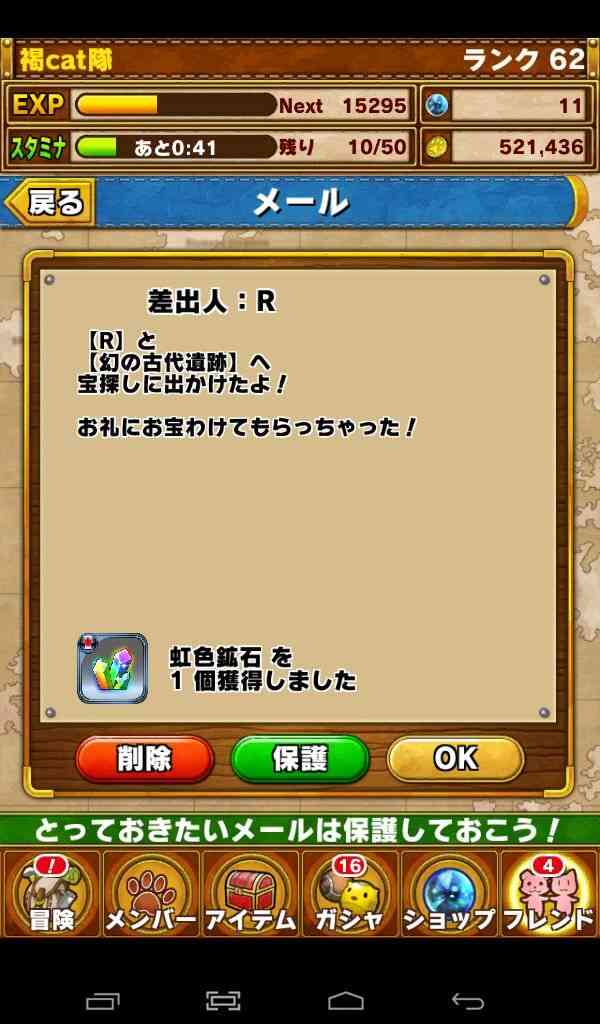The height and width of the screenshot is (1024, 600).
Task: Open the ショップ tab
Action: tap(449, 893)
